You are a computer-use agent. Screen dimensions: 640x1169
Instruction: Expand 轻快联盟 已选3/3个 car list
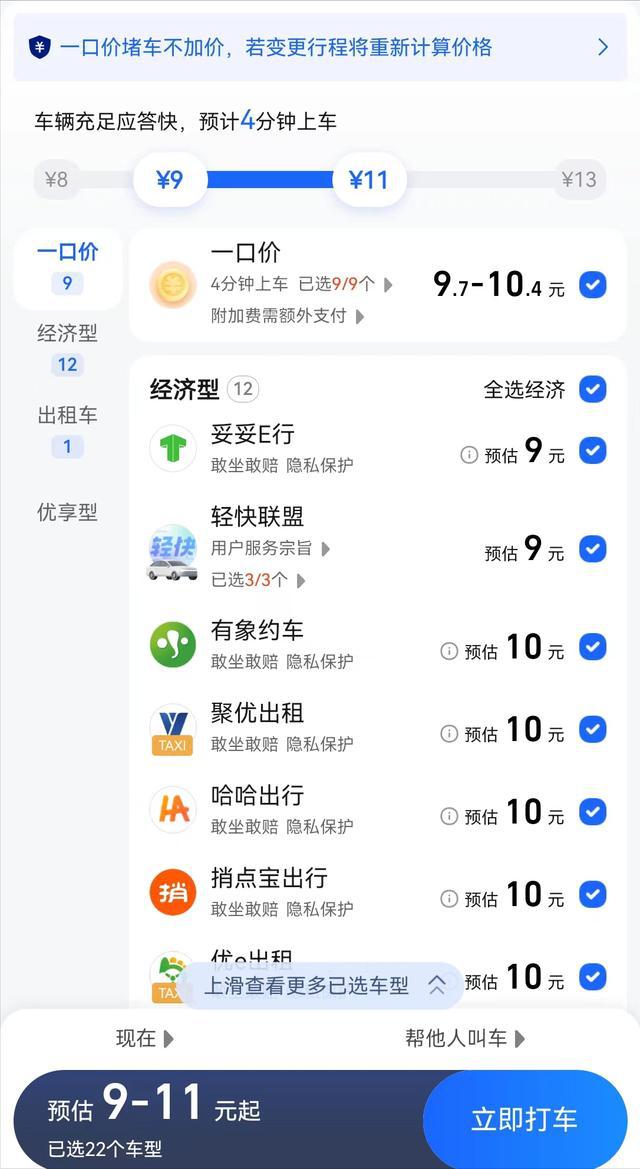pyautogui.click(x=255, y=580)
